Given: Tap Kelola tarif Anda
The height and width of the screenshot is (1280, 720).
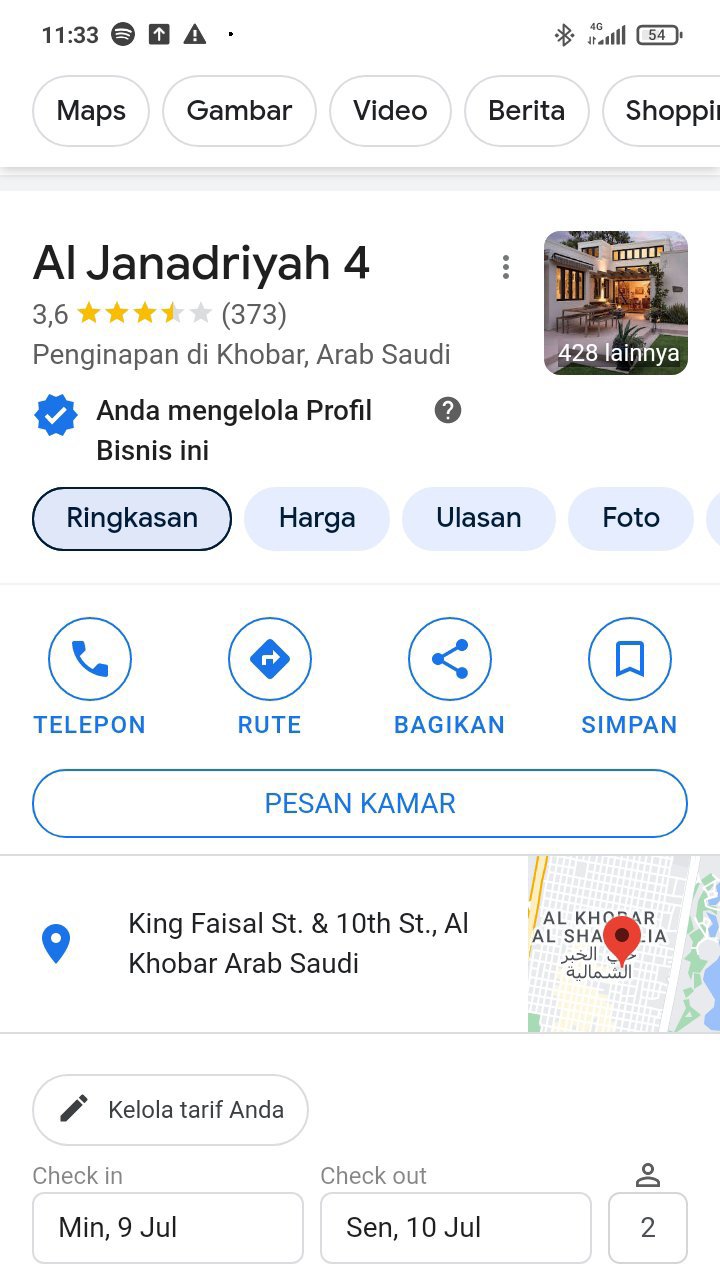Looking at the screenshot, I should (170, 1109).
